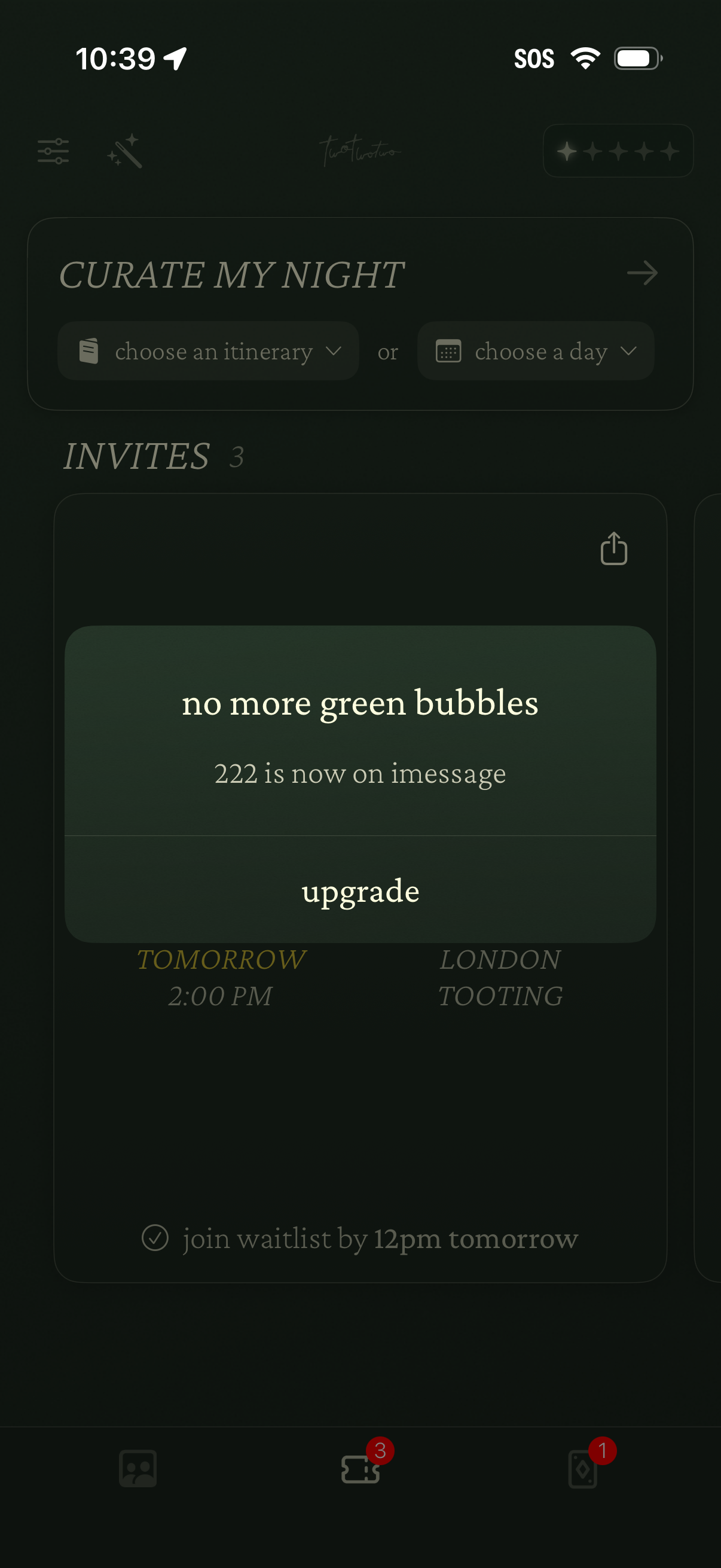Check the circle beside join waitlist
721x1568 pixels.
click(x=157, y=1238)
